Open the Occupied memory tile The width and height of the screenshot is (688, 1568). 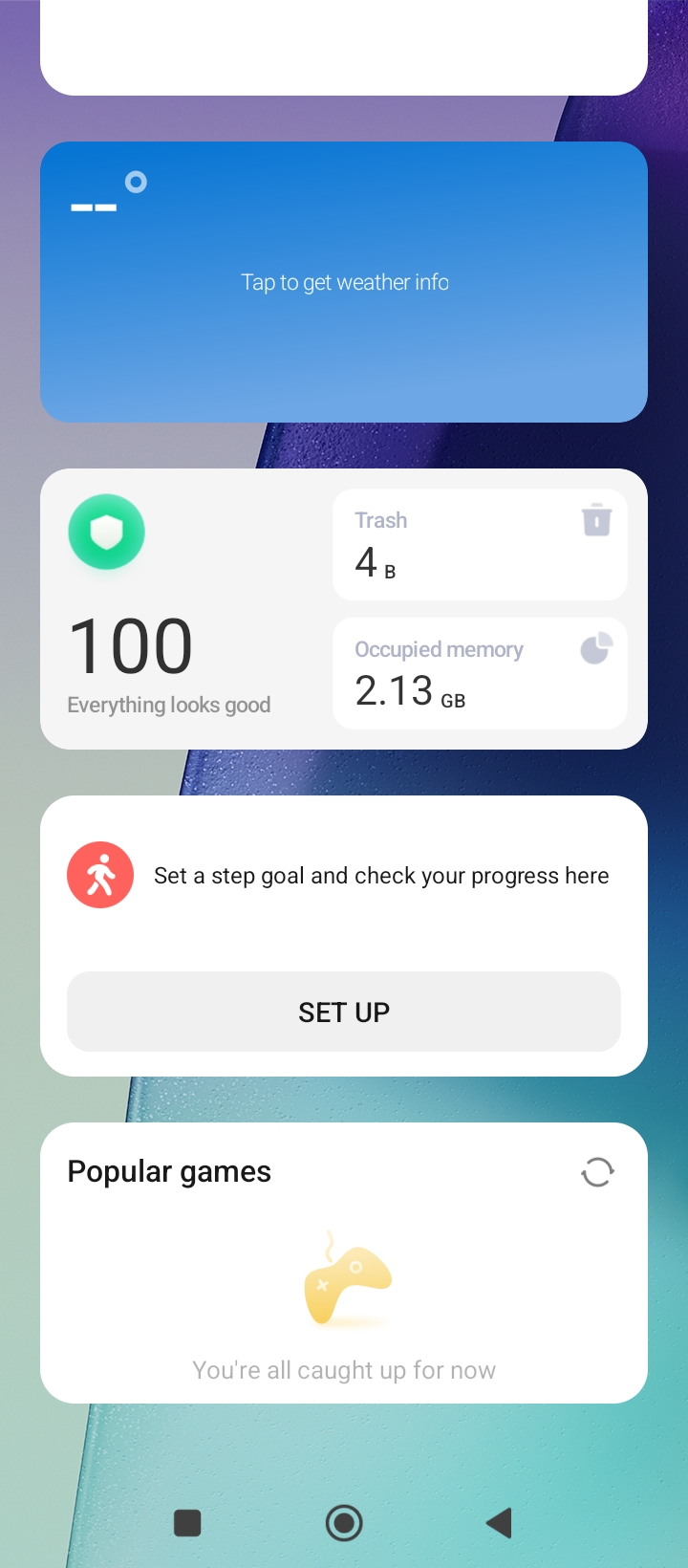coord(480,674)
